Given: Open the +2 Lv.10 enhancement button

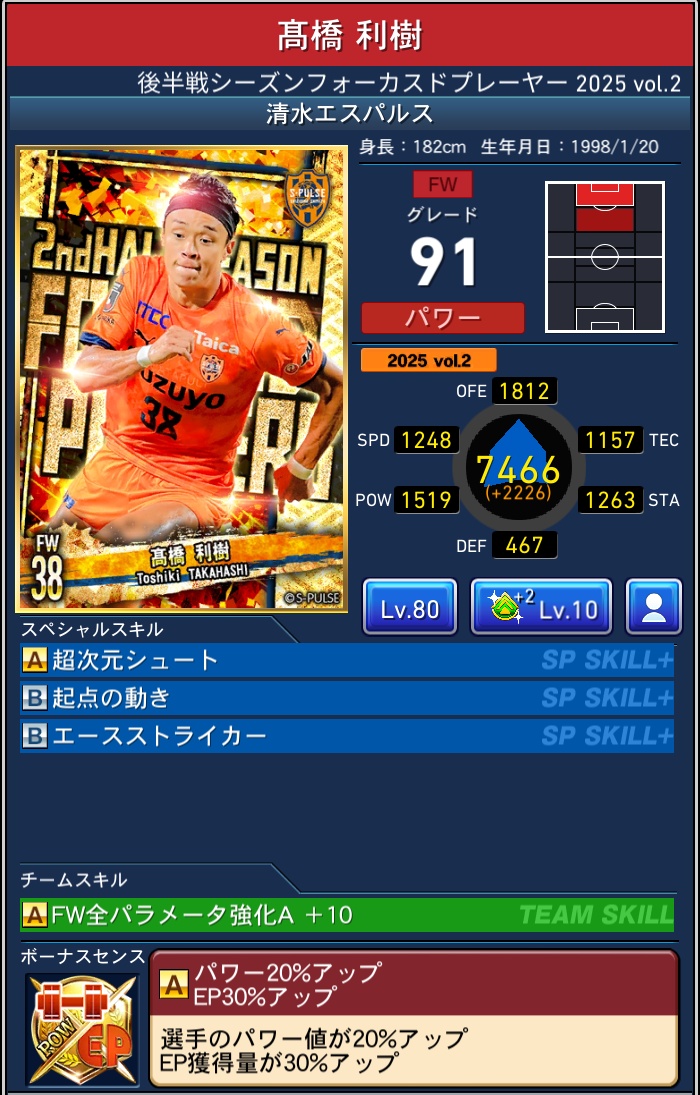Looking at the screenshot, I should (540, 607).
